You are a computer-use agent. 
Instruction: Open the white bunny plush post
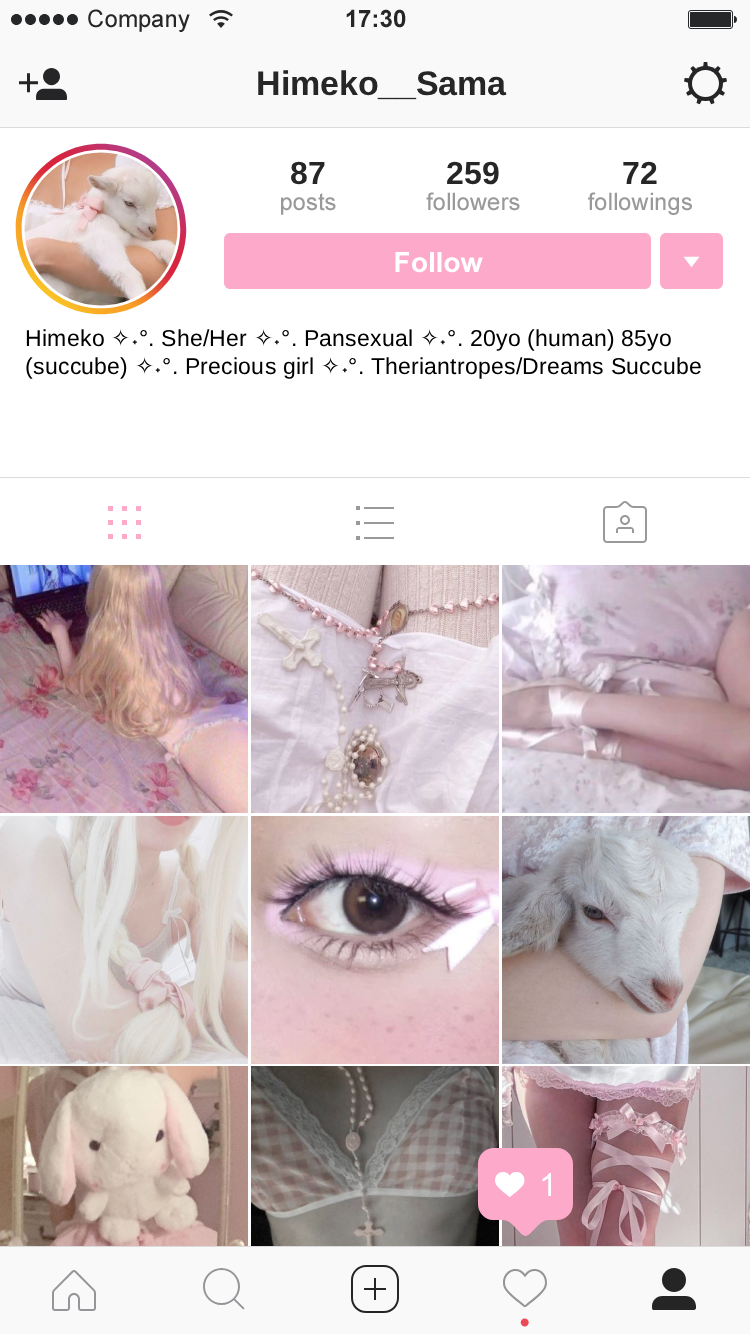pyautogui.click(x=123, y=1155)
